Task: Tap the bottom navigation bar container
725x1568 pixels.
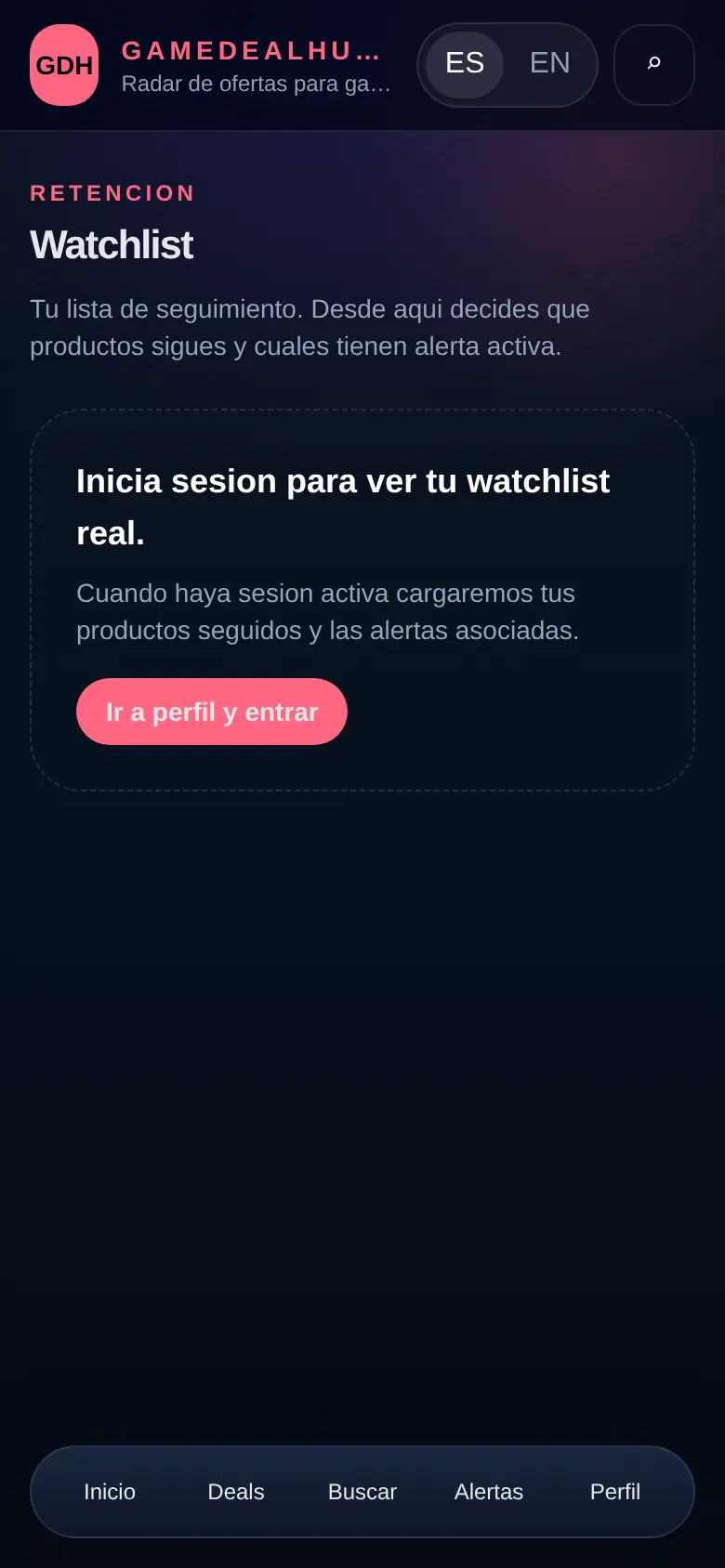Action: click(362, 1492)
